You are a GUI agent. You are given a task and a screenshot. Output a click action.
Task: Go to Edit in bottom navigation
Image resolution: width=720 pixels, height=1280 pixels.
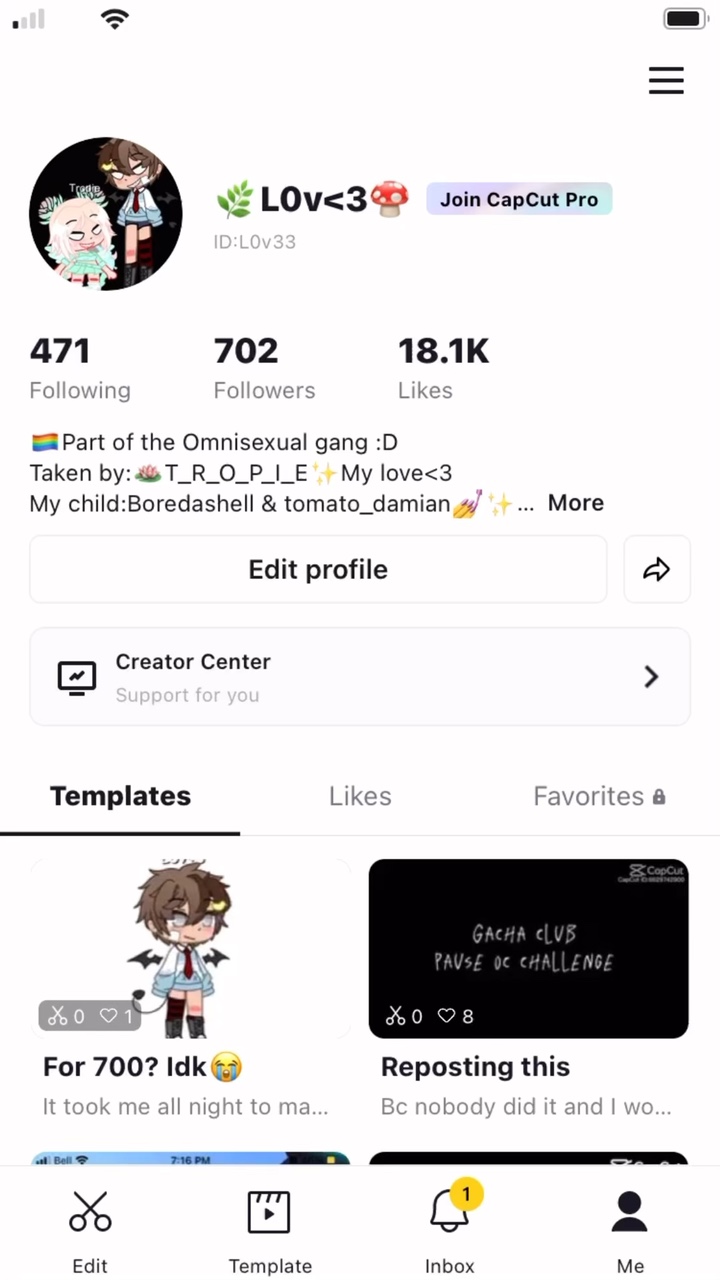coord(90,1228)
